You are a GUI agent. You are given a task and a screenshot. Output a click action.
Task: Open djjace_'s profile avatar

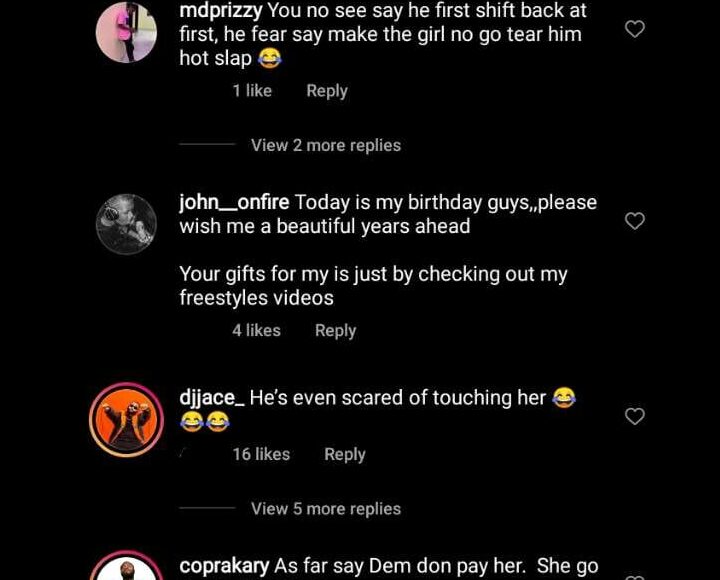click(x=126, y=420)
